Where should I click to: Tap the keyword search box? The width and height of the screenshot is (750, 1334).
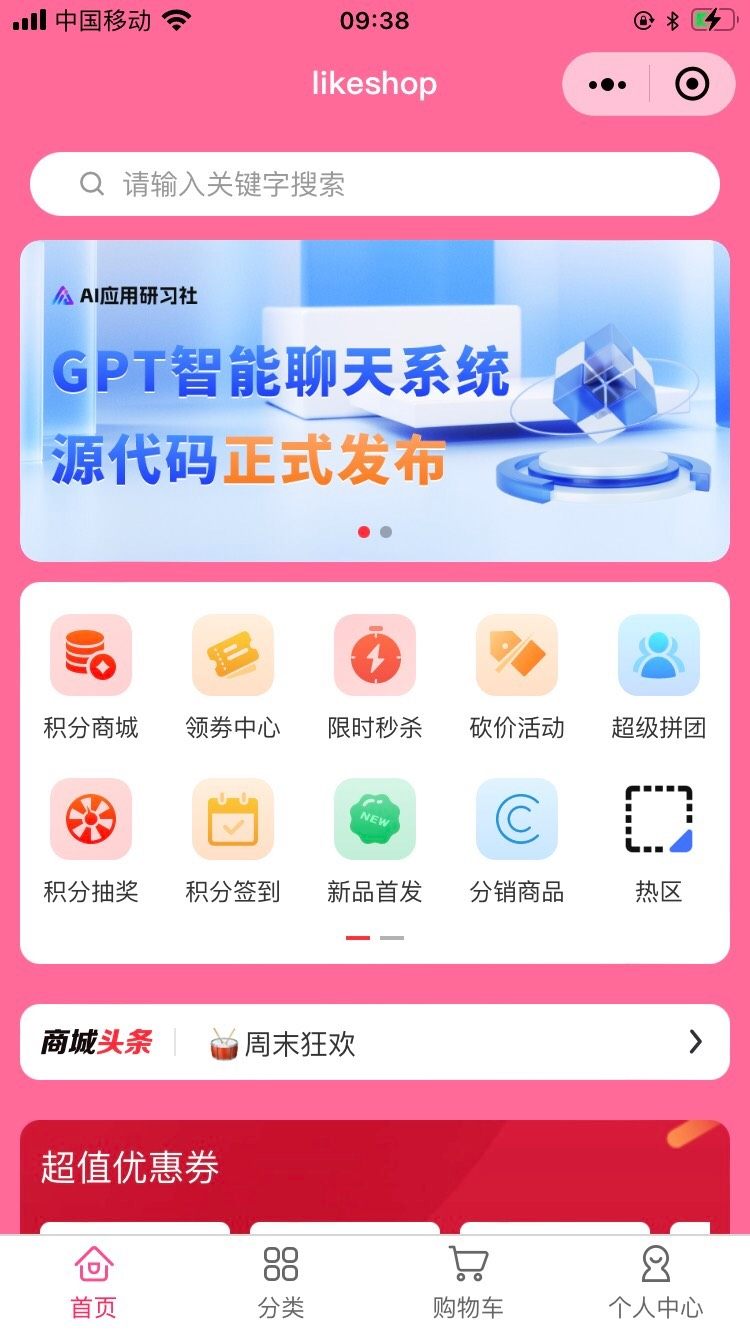(x=375, y=184)
